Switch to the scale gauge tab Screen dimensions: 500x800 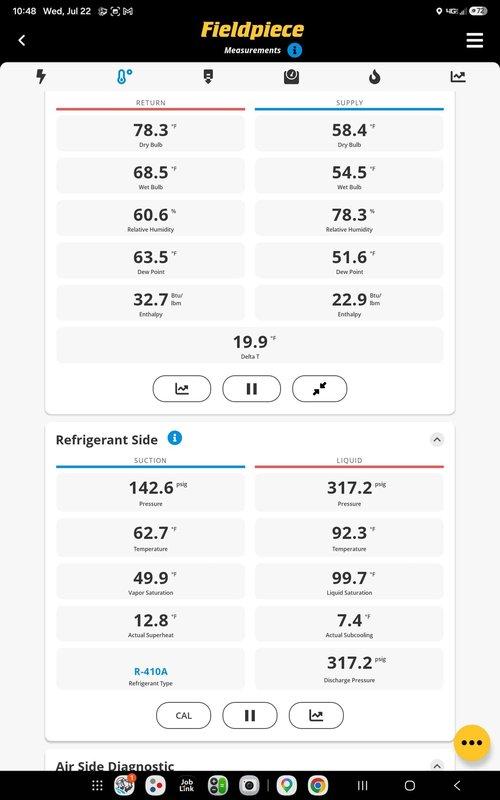point(291,77)
